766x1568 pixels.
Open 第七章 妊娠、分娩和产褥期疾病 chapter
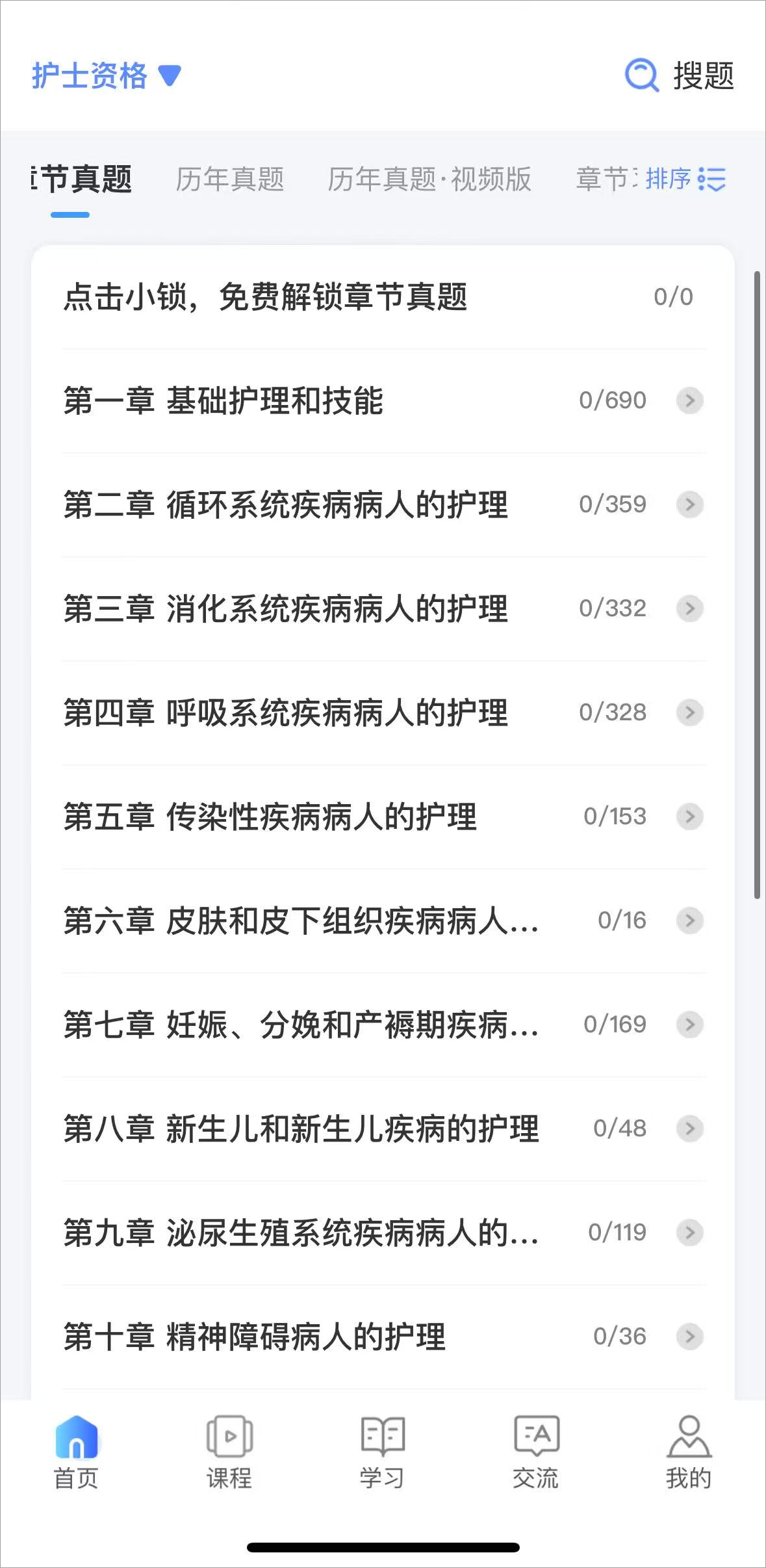point(383,1025)
